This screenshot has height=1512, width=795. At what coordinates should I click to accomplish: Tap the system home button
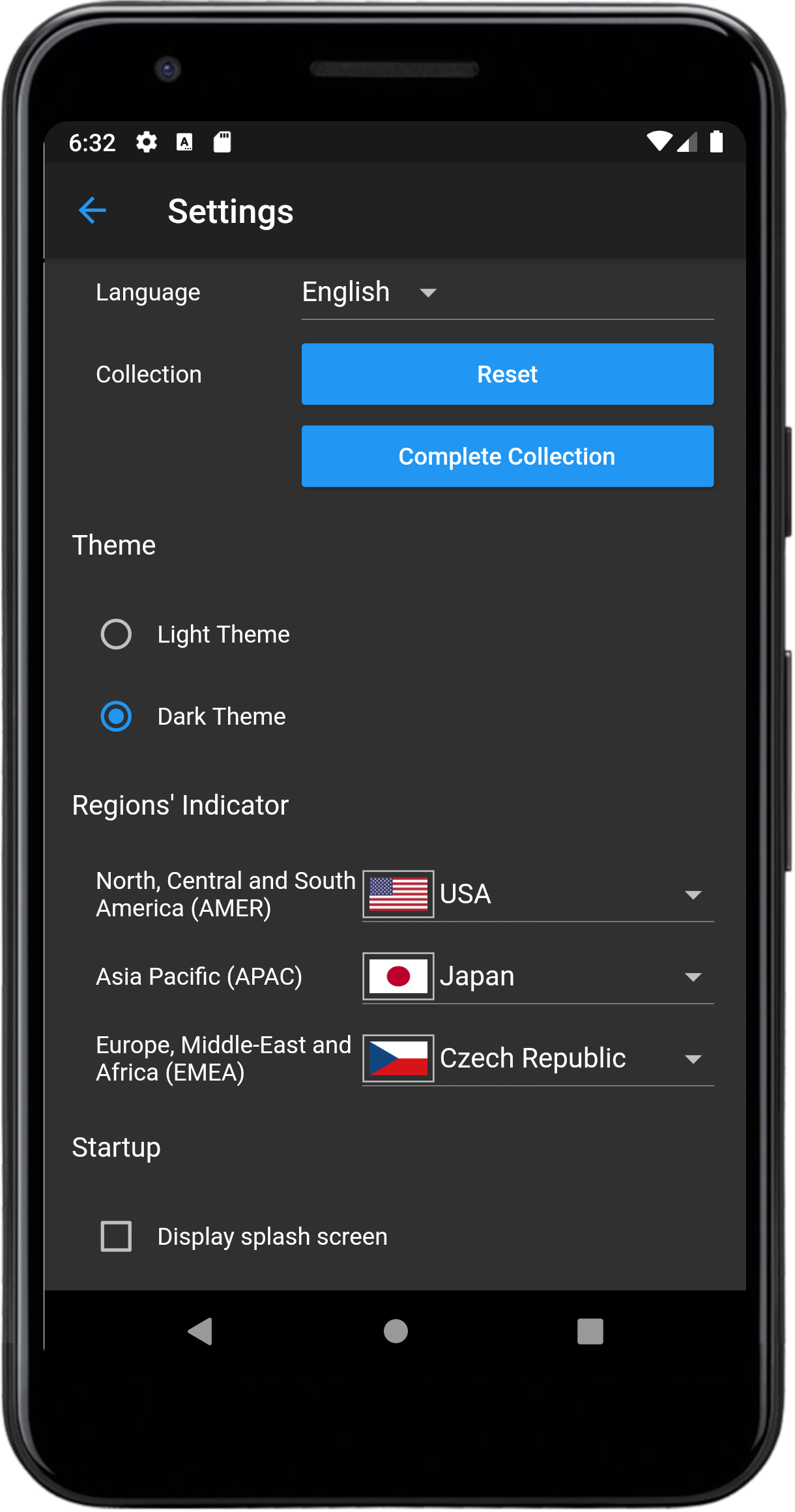396,1331
